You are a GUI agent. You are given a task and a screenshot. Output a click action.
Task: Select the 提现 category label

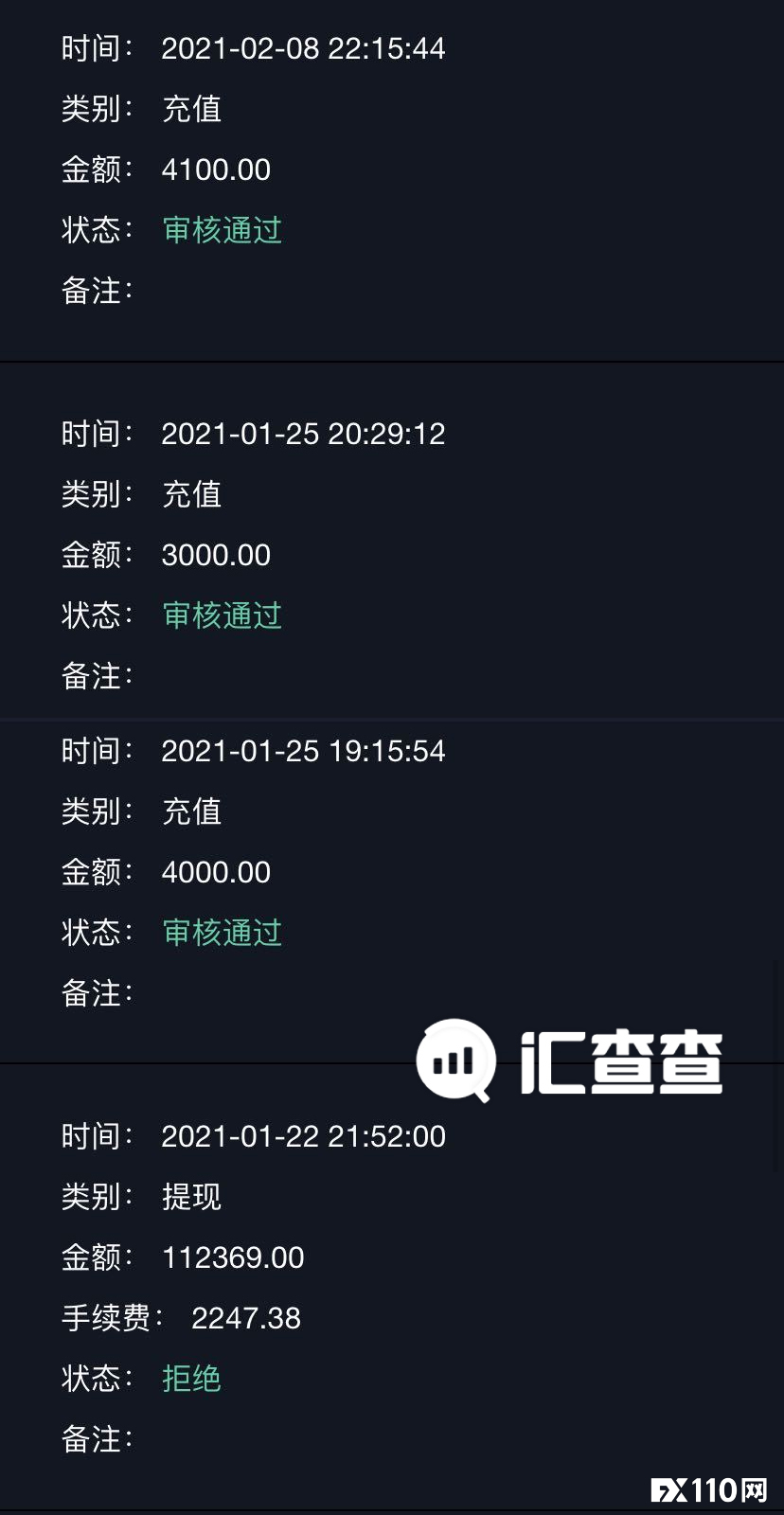click(191, 1196)
